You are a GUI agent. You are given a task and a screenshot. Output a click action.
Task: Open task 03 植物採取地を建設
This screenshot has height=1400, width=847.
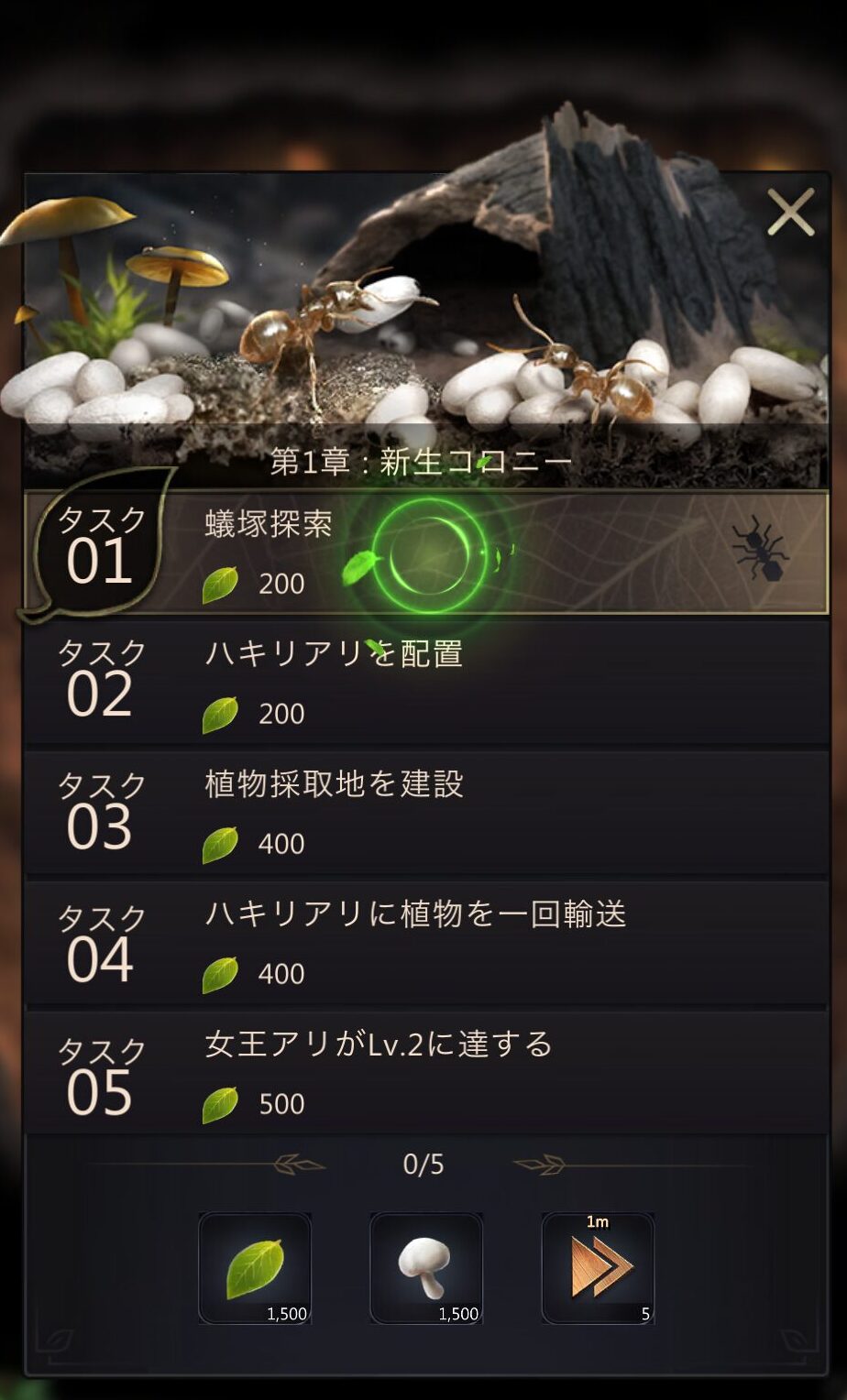(x=426, y=813)
